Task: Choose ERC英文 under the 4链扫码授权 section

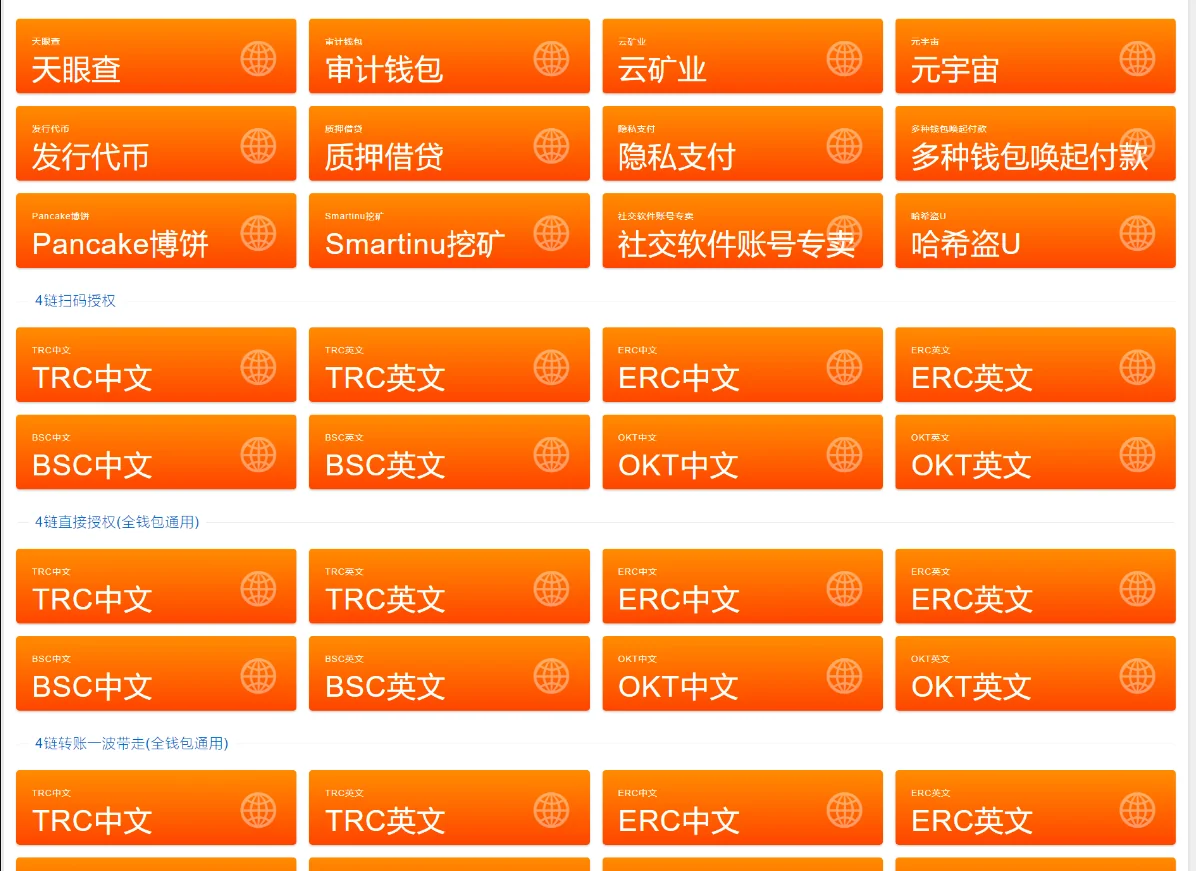Action: [1035, 365]
